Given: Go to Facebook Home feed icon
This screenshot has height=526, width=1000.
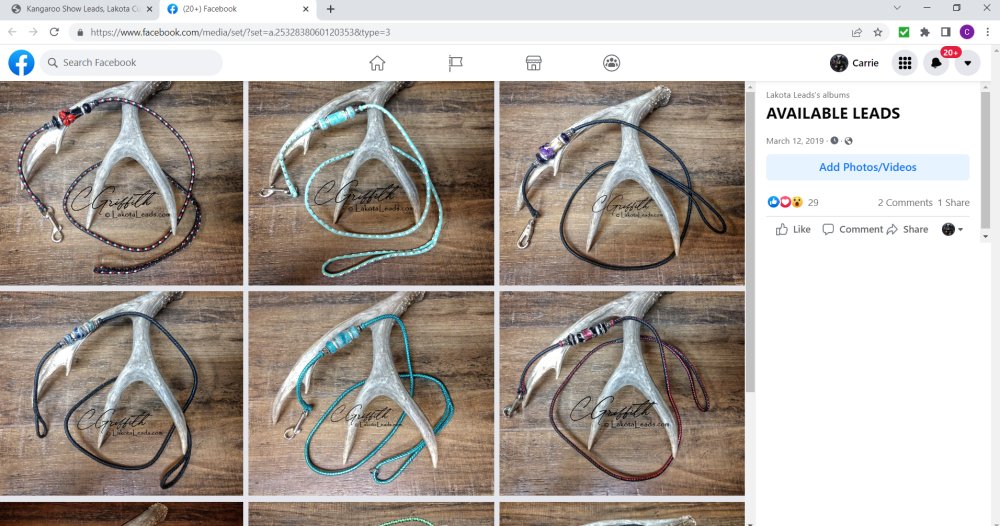Looking at the screenshot, I should [377, 63].
